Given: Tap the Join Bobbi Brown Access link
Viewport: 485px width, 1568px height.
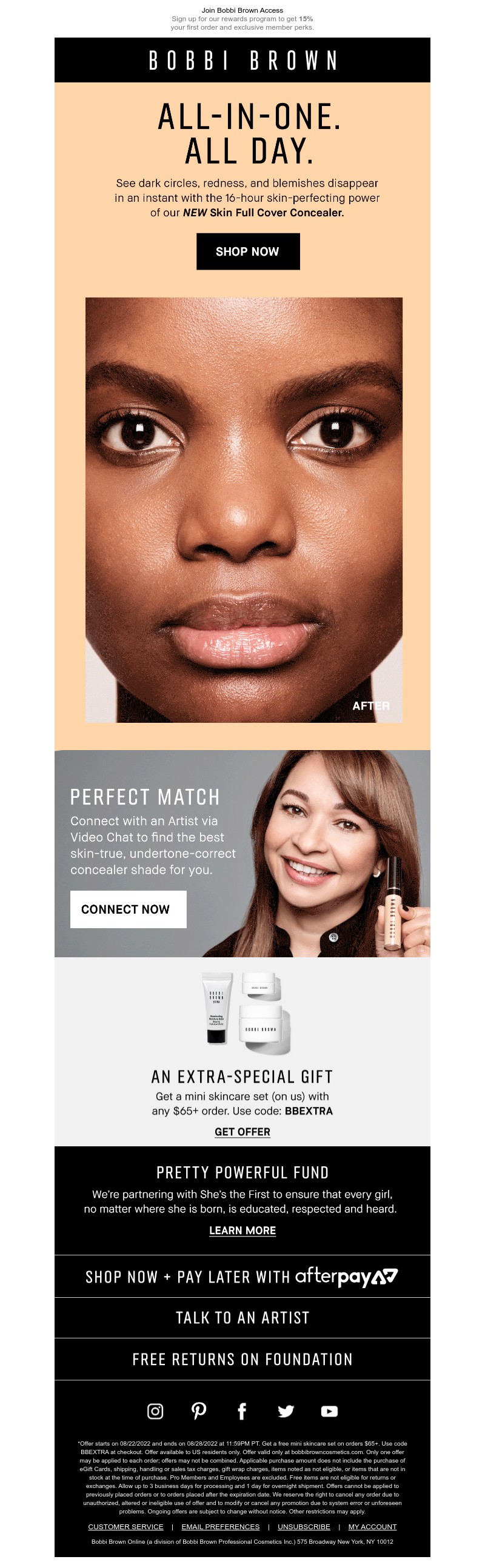Looking at the screenshot, I should [x=242, y=10].
